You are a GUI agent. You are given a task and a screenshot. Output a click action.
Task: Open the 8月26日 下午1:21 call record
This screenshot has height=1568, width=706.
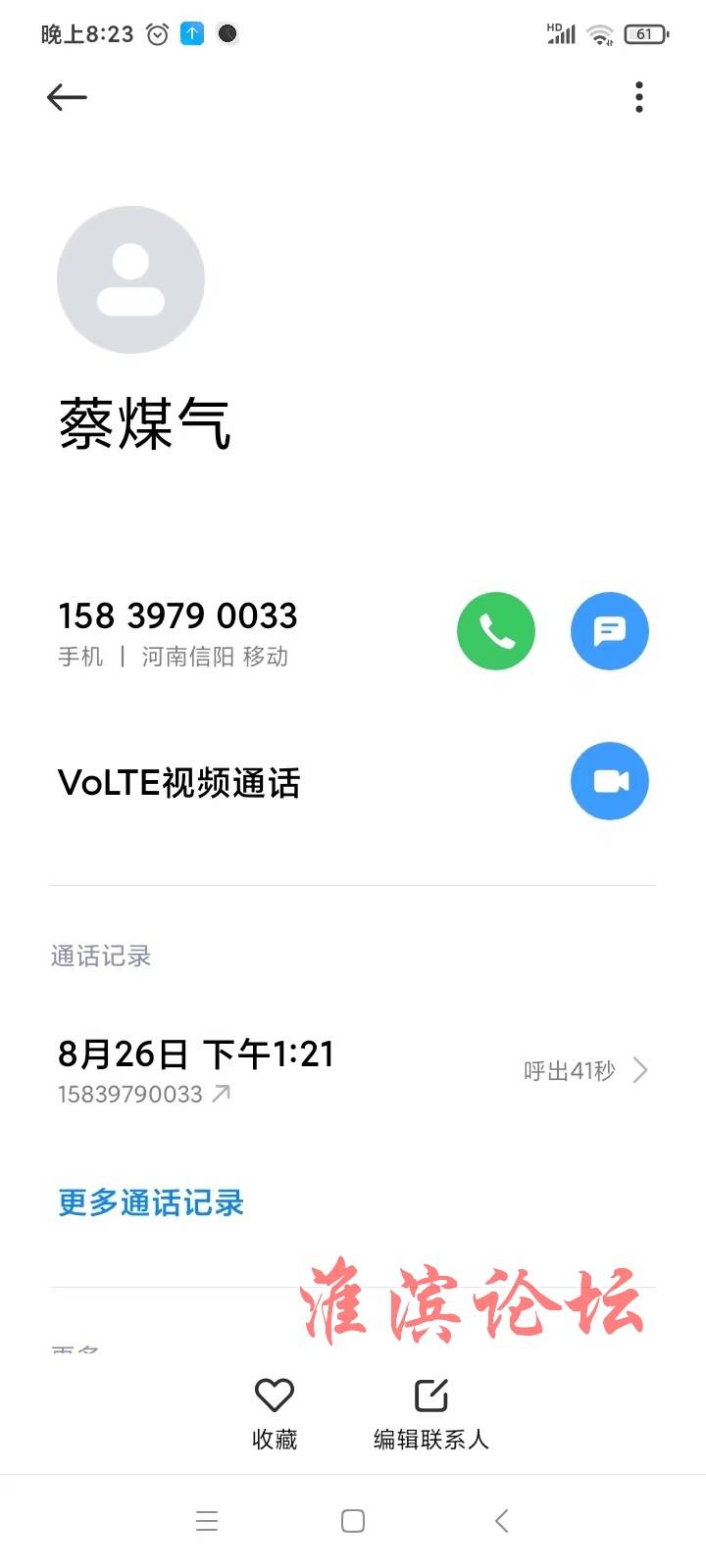[353, 1070]
